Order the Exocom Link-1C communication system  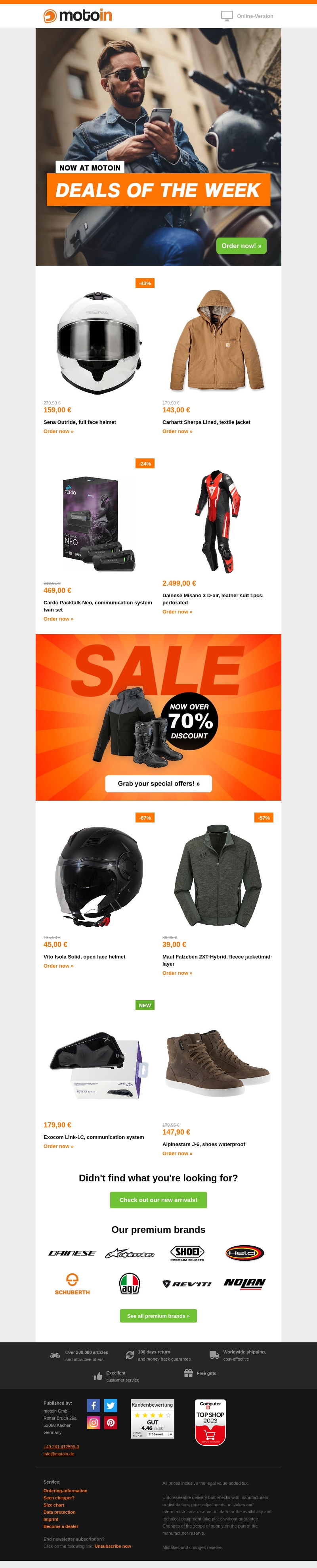(x=58, y=1146)
